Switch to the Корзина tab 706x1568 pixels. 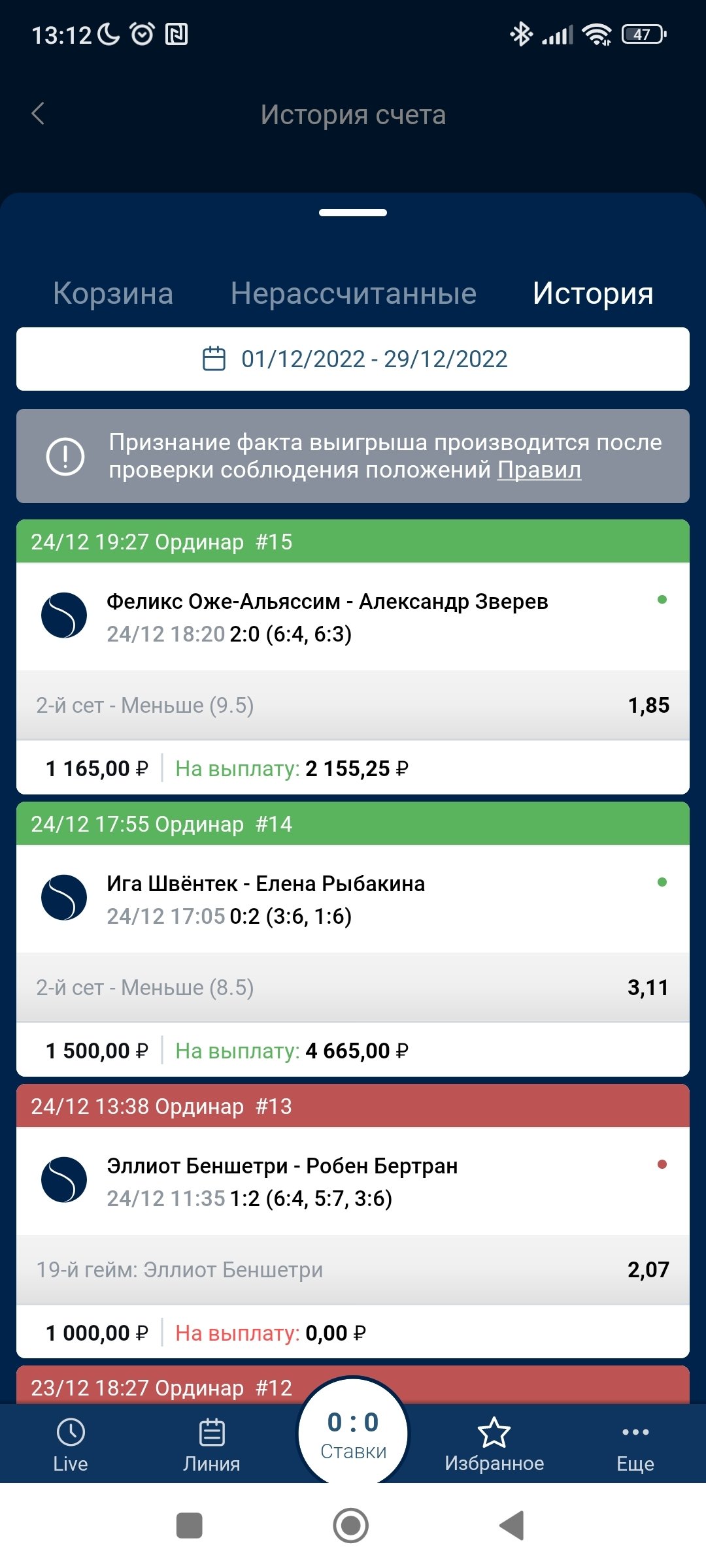[113, 293]
